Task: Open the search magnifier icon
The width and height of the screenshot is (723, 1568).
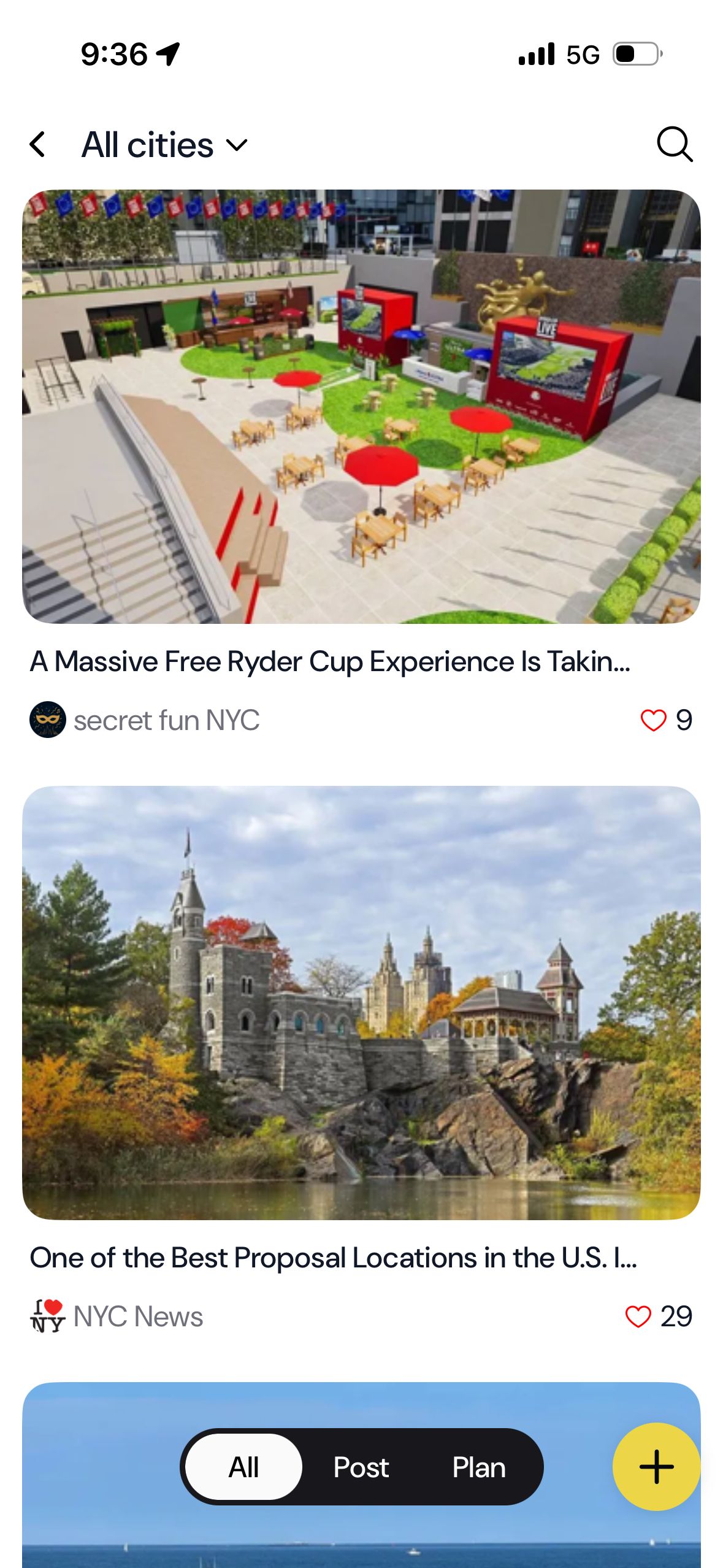Action: pos(674,145)
